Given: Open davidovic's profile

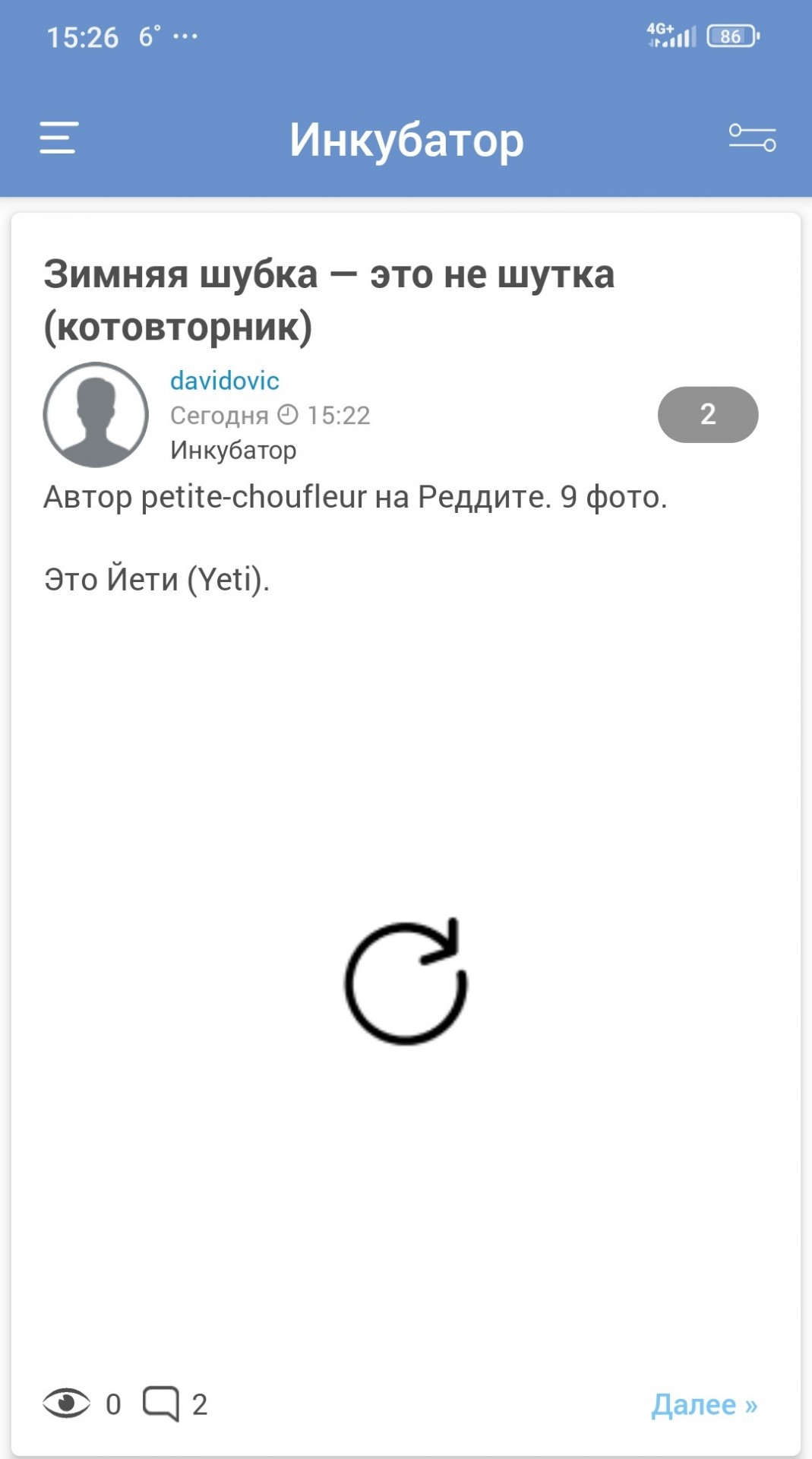Looking at the screenshot, I should click(224, 380).
